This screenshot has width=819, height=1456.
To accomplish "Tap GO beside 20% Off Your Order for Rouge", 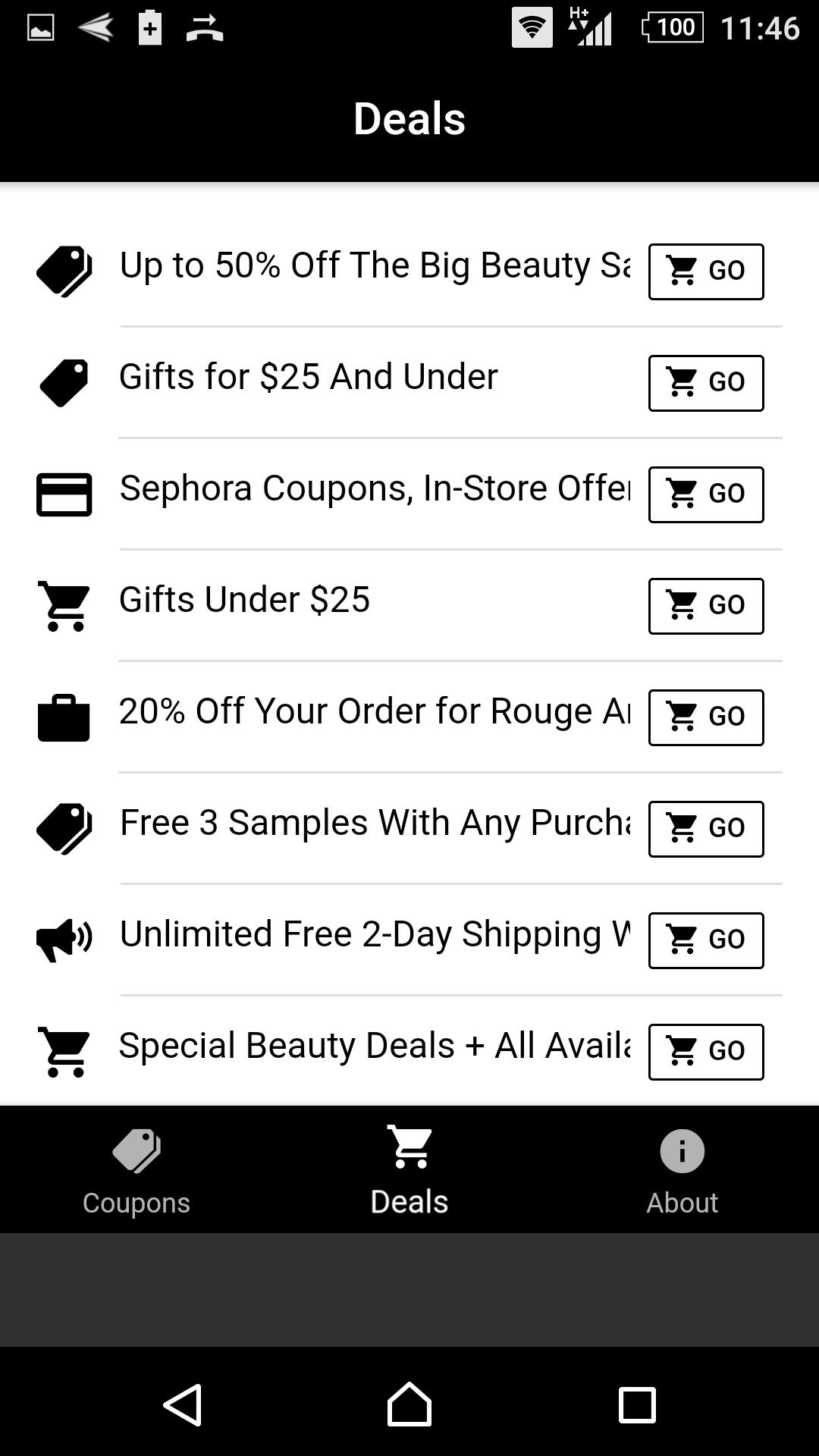I will (x=705, y=717).
